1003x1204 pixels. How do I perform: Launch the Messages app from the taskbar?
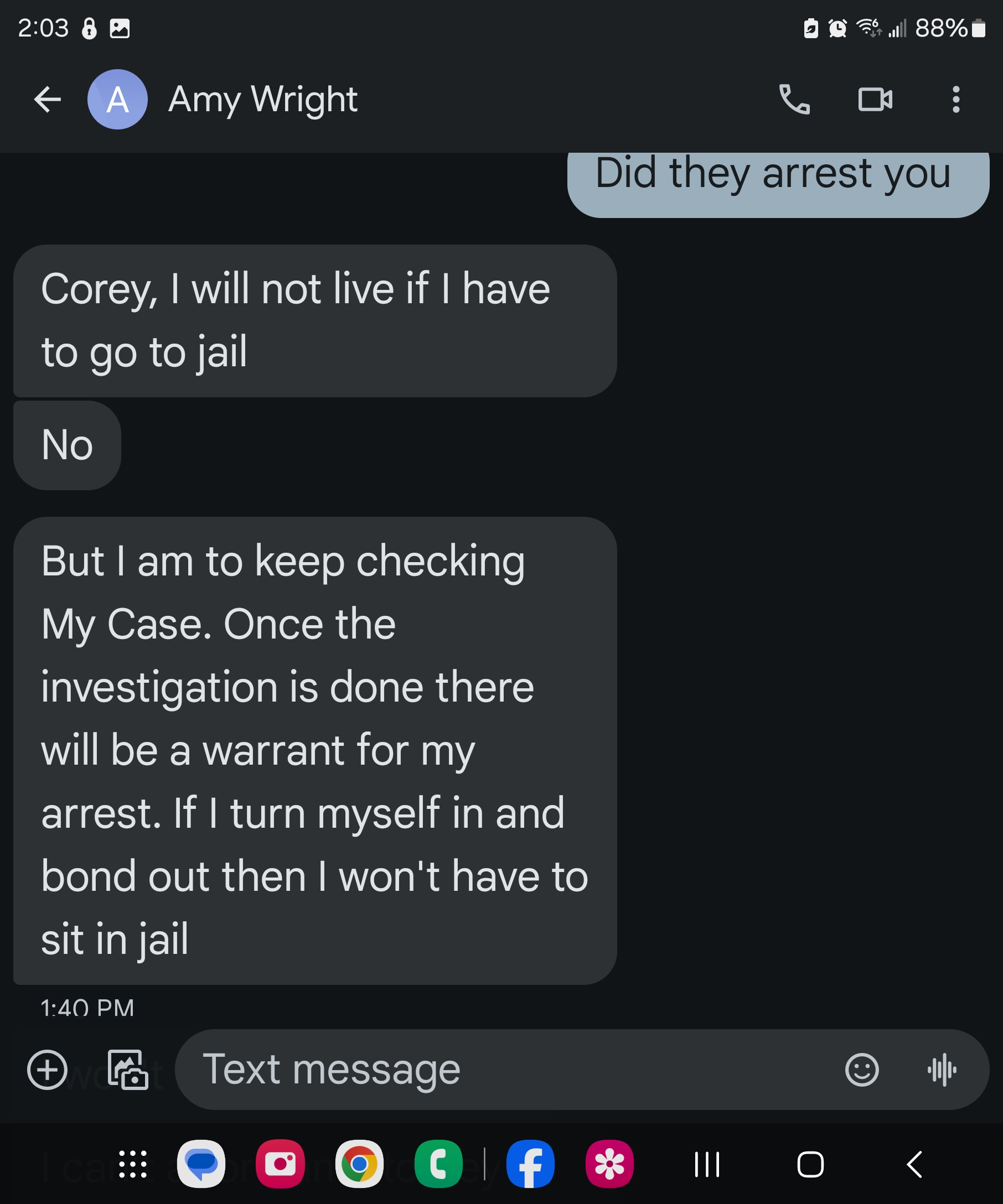201,1165
